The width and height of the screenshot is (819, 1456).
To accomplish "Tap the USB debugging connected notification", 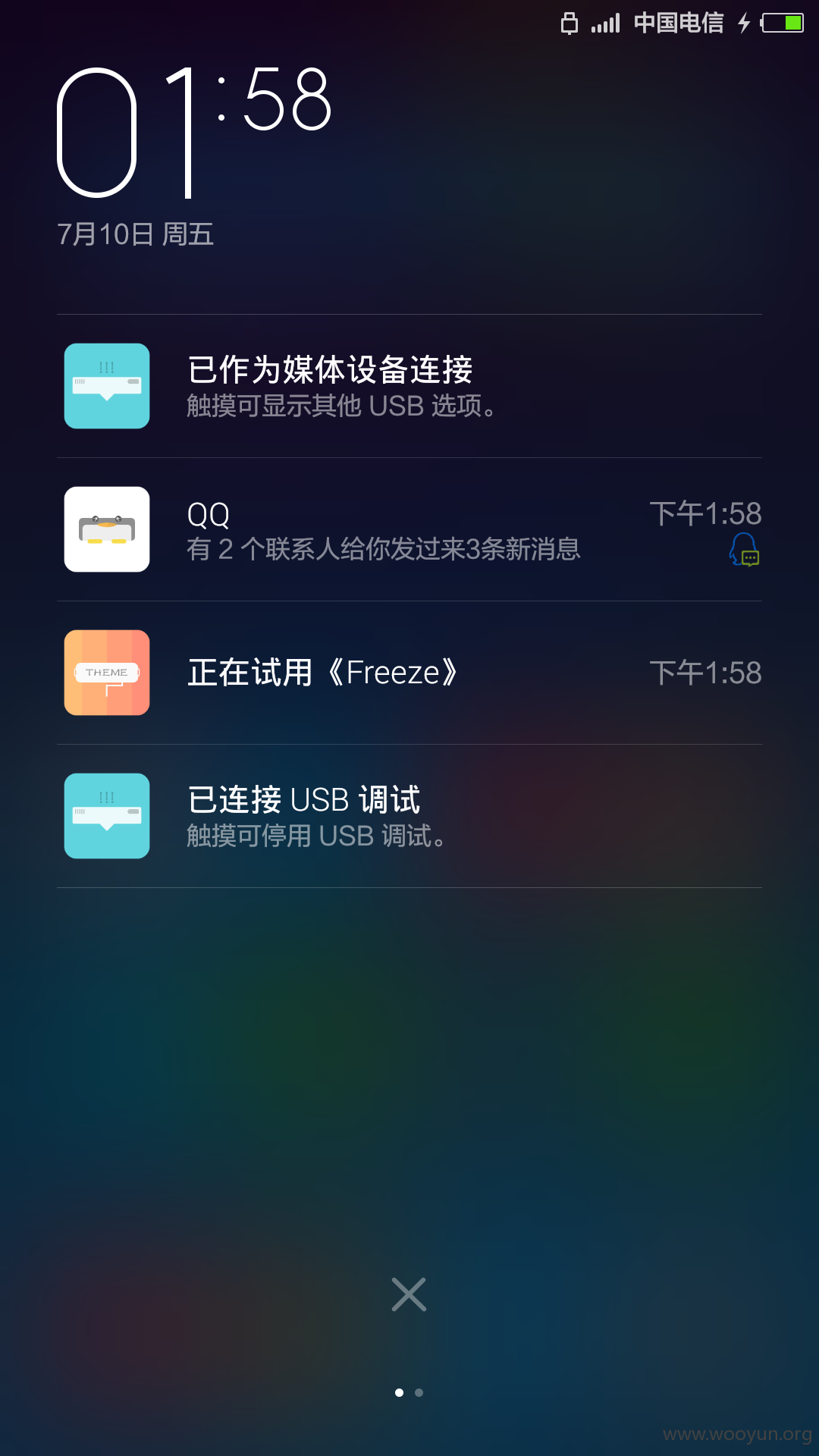I will coord(409,816).
